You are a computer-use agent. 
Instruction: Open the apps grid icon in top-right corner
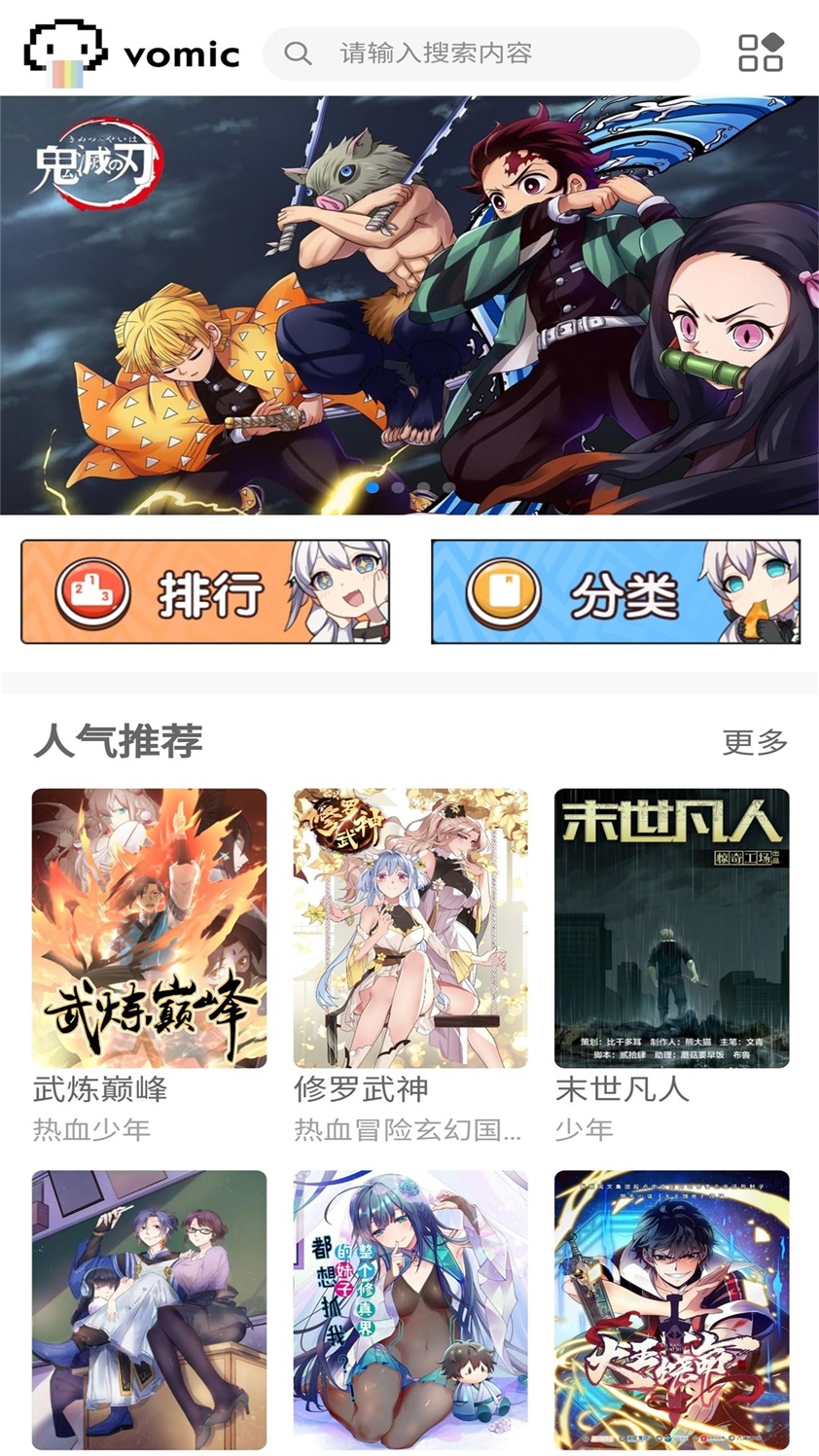pyautogui.click(x=764, y=53)
